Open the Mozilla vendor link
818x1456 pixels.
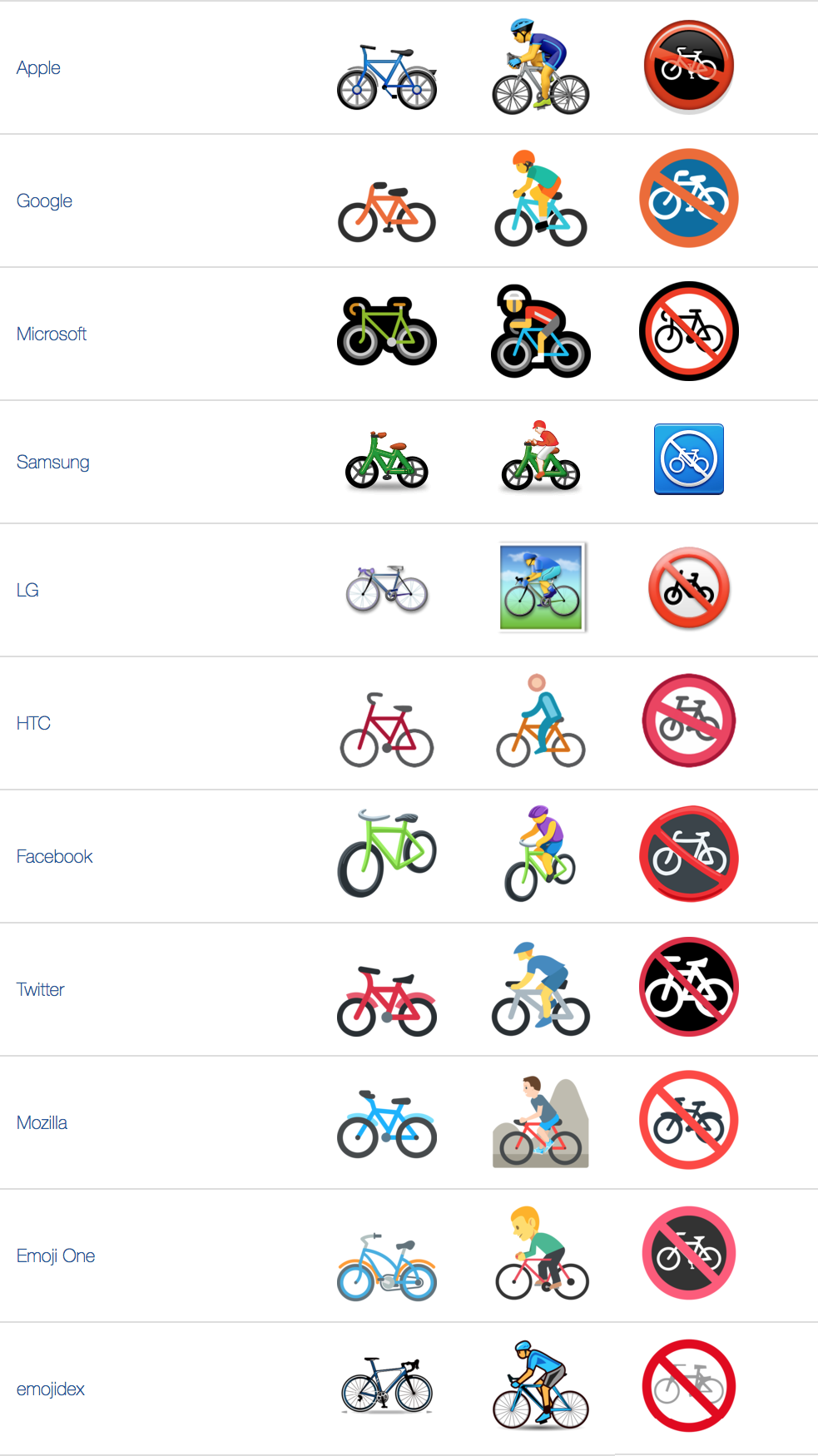tap(42, 1122)
